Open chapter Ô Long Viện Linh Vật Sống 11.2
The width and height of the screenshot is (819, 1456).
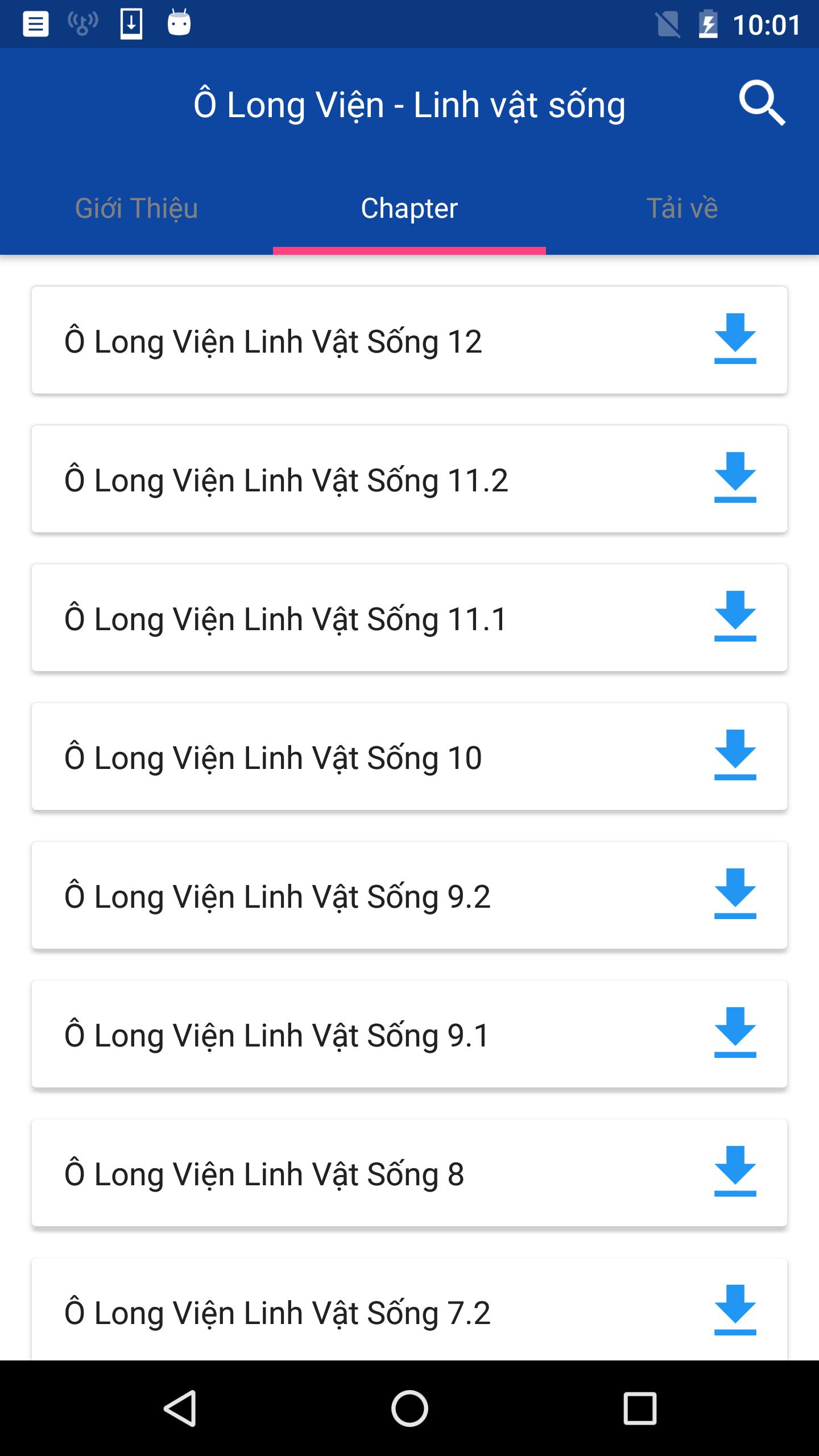(x=286, y=480)
